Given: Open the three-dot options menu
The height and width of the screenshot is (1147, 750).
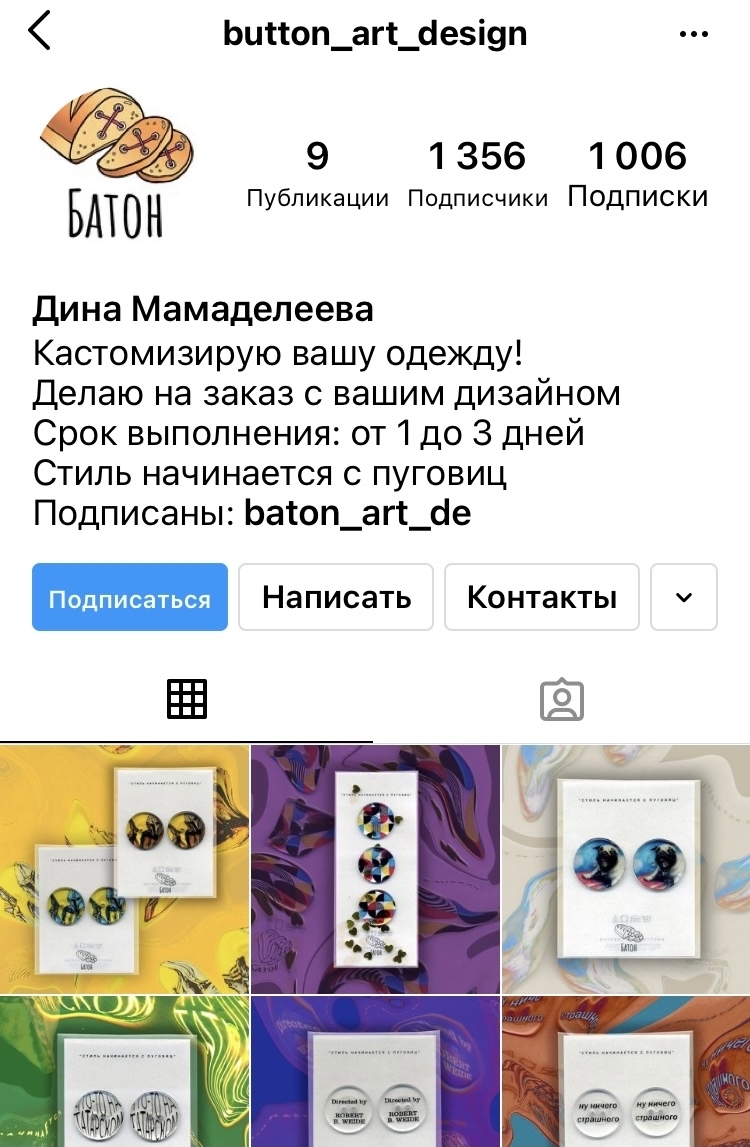Looking at the screenshot, I should pyautogui.click(x=693, y=34).
